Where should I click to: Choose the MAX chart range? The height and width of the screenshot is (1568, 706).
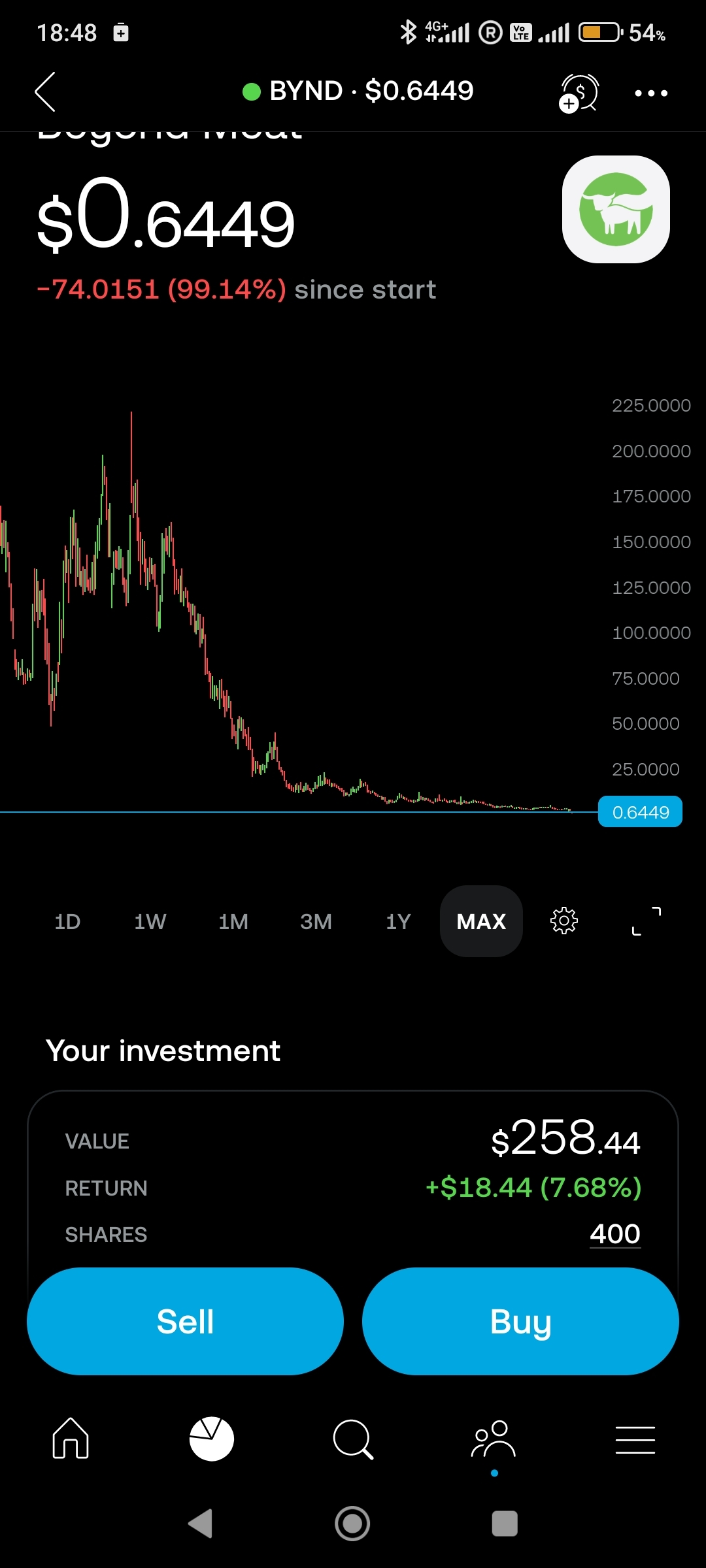(x=481, y=921)
